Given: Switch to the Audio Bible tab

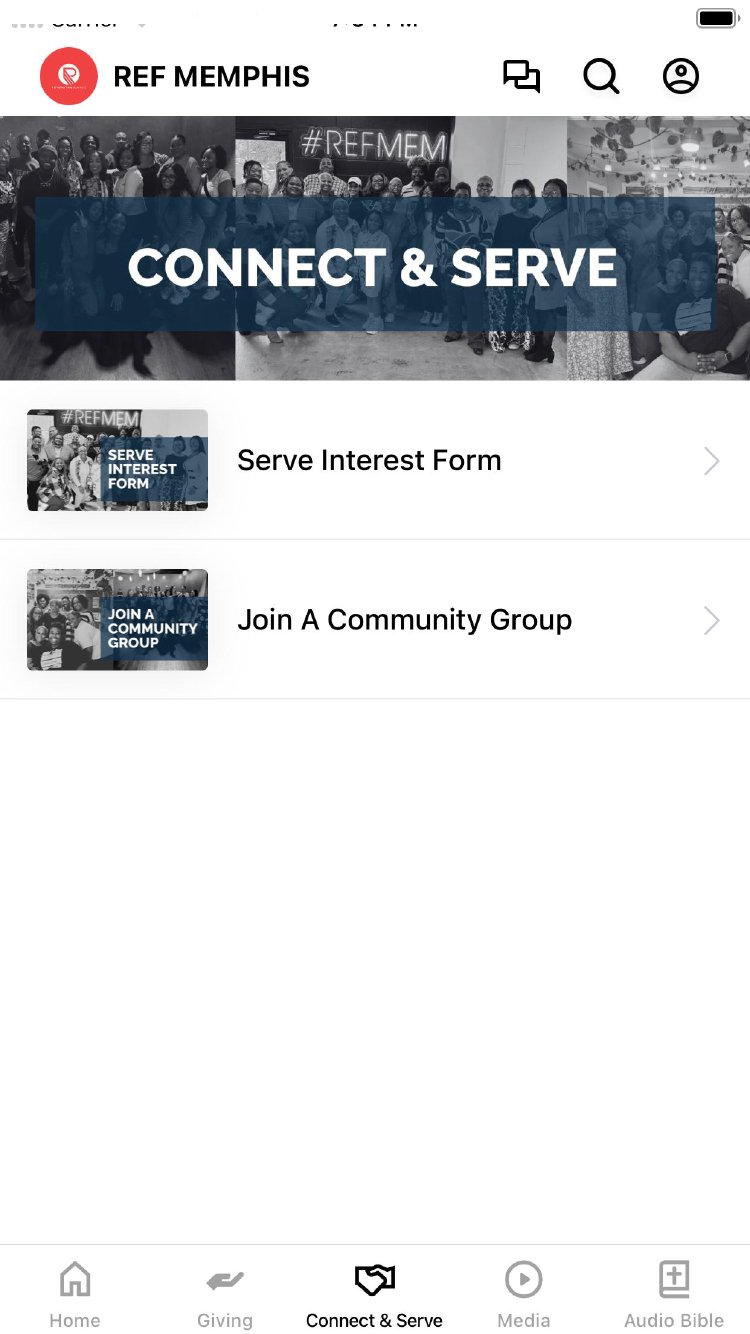Looking at the screenshot, I should pos(674,1294).
